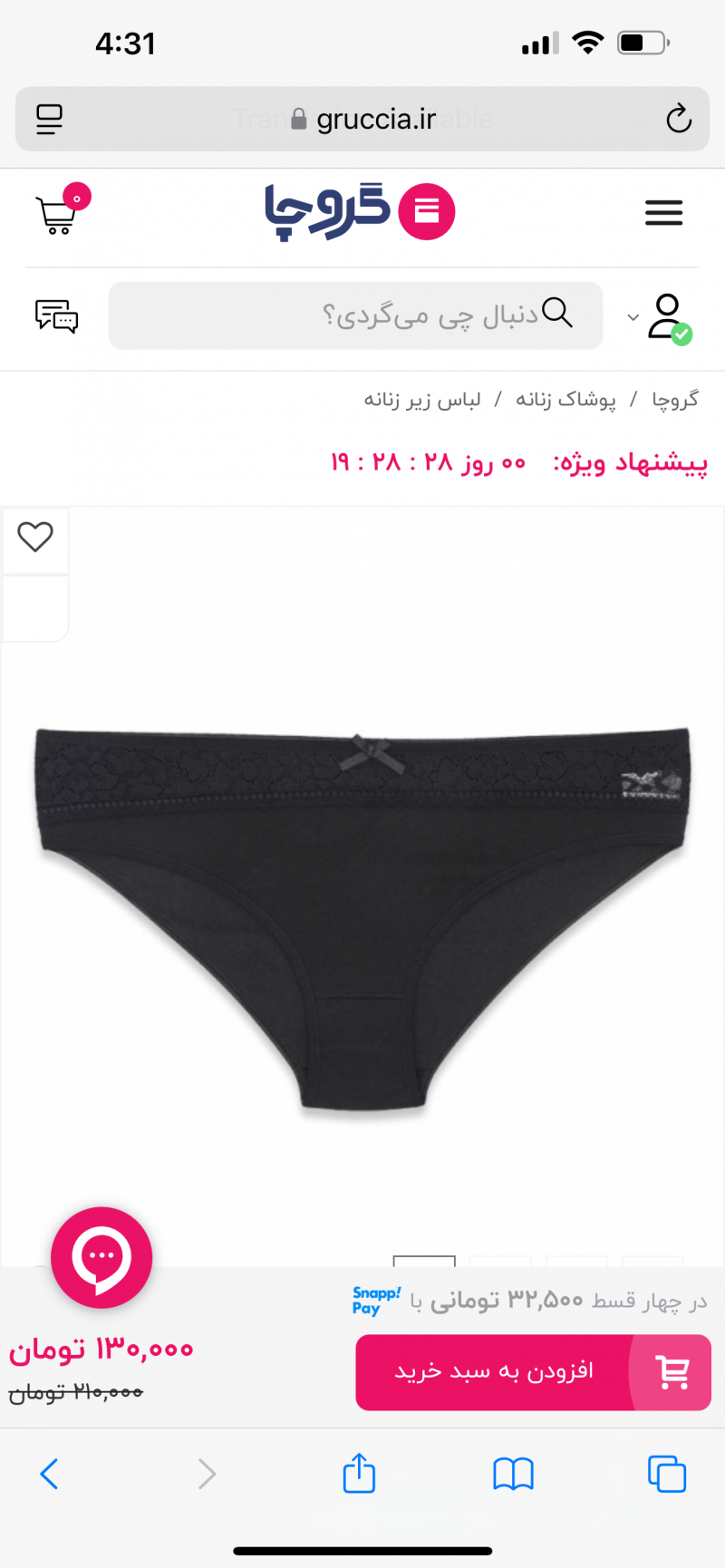This screenshot has height=1568, width=725.
Task: Go back in Safari
Action: coord(49,1474)
